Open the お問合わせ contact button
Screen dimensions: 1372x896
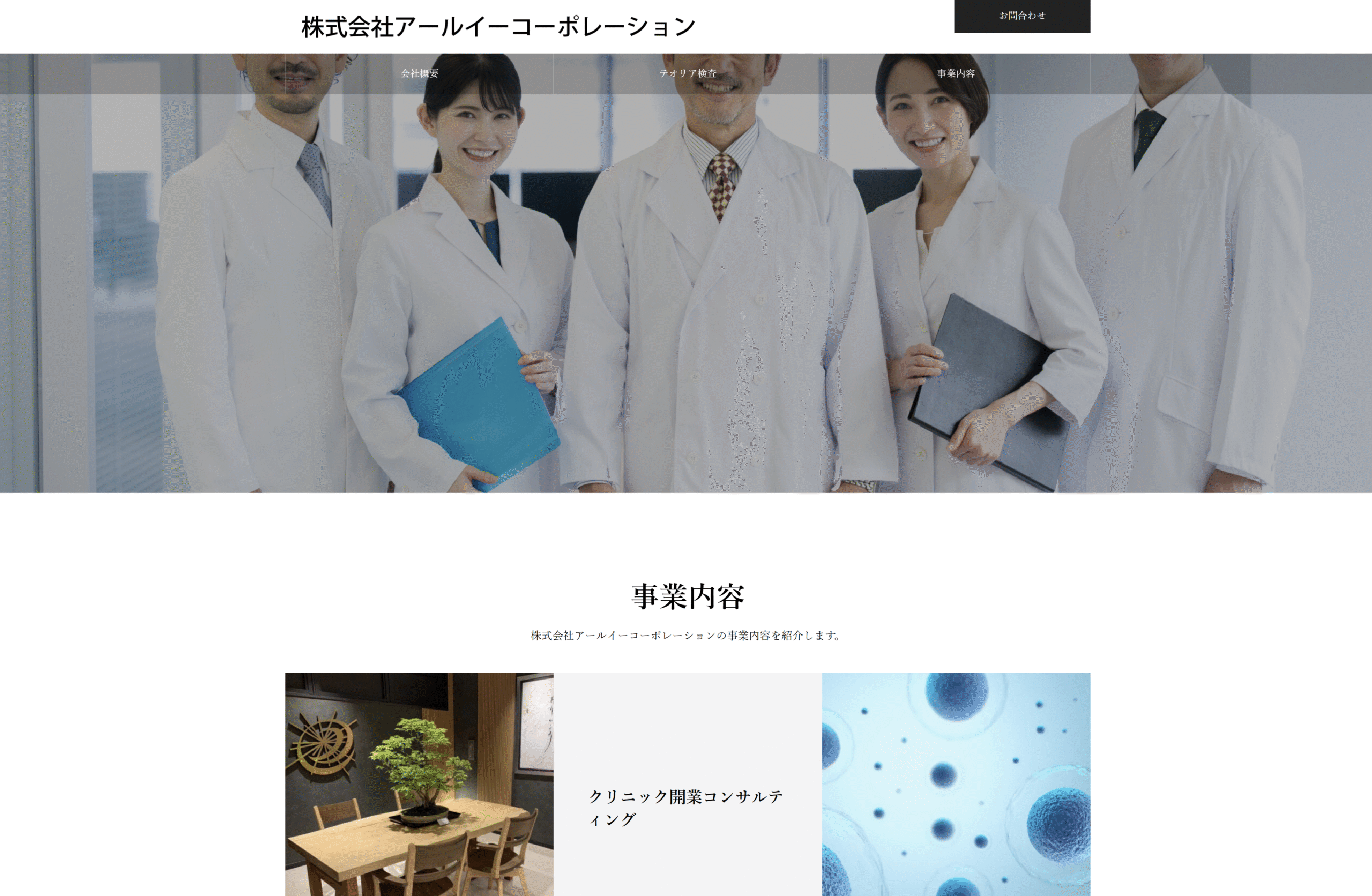point(1021,16)
